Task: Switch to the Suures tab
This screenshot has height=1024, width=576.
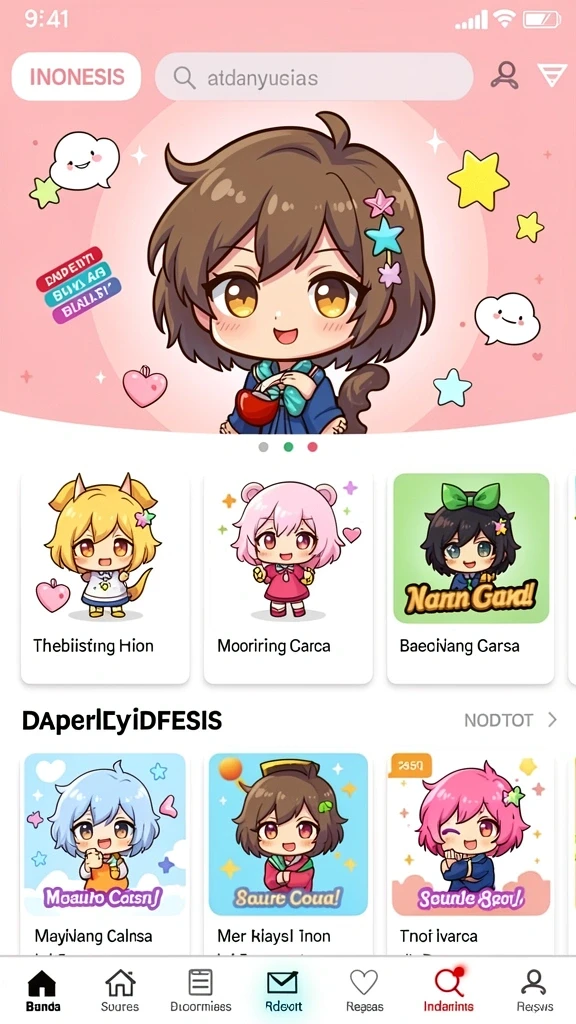Action: pyautogui.click(x=120, y=990)
